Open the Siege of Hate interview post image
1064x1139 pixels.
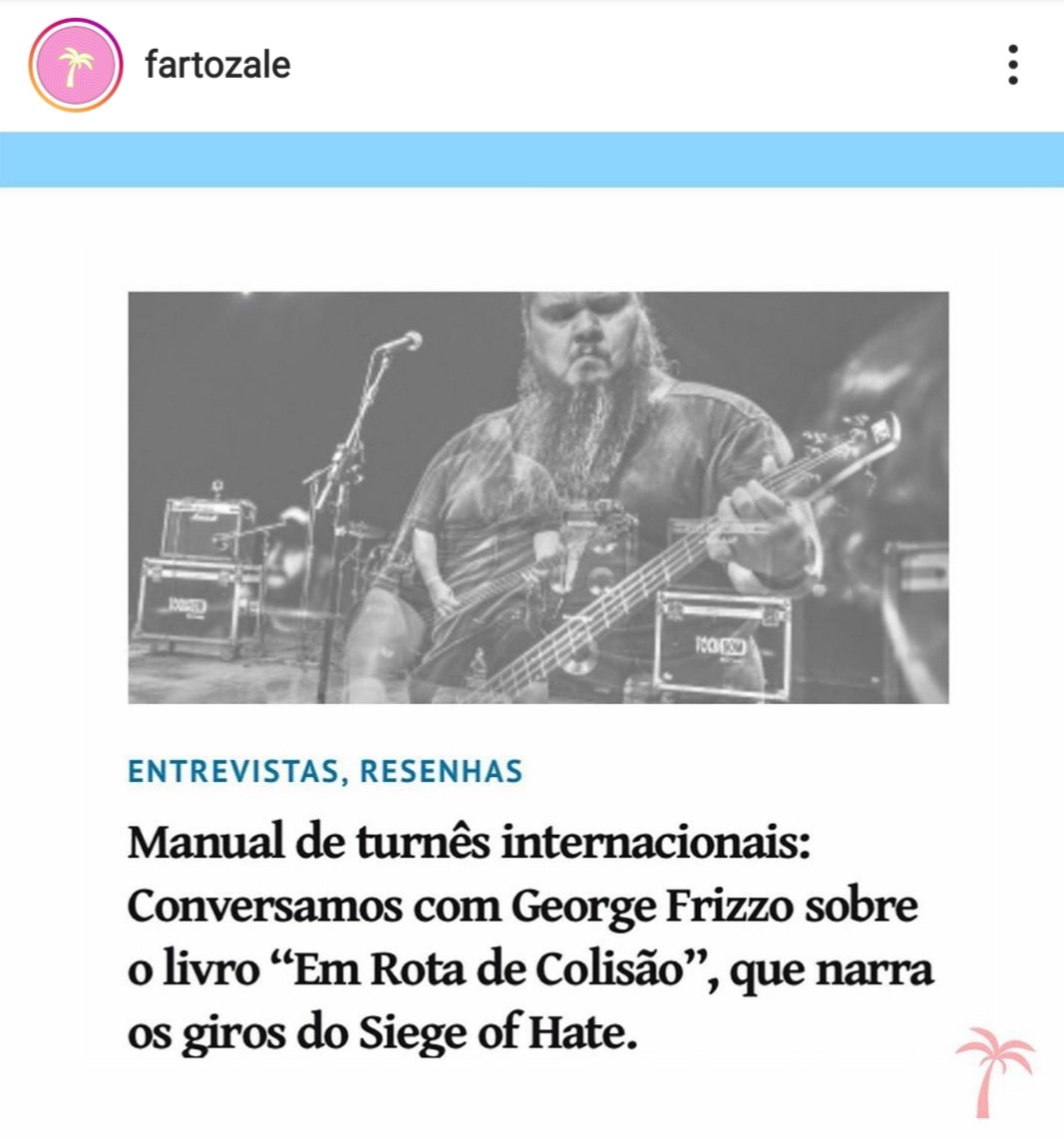(x=538, y=497)
